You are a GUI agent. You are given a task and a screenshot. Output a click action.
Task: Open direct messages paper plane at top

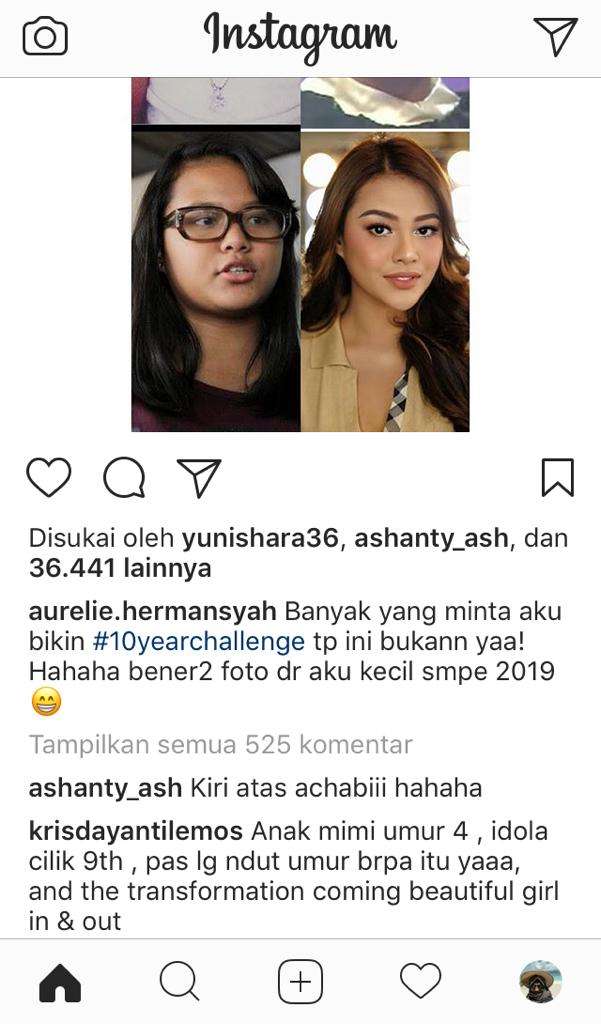click(x=556, y=36)
